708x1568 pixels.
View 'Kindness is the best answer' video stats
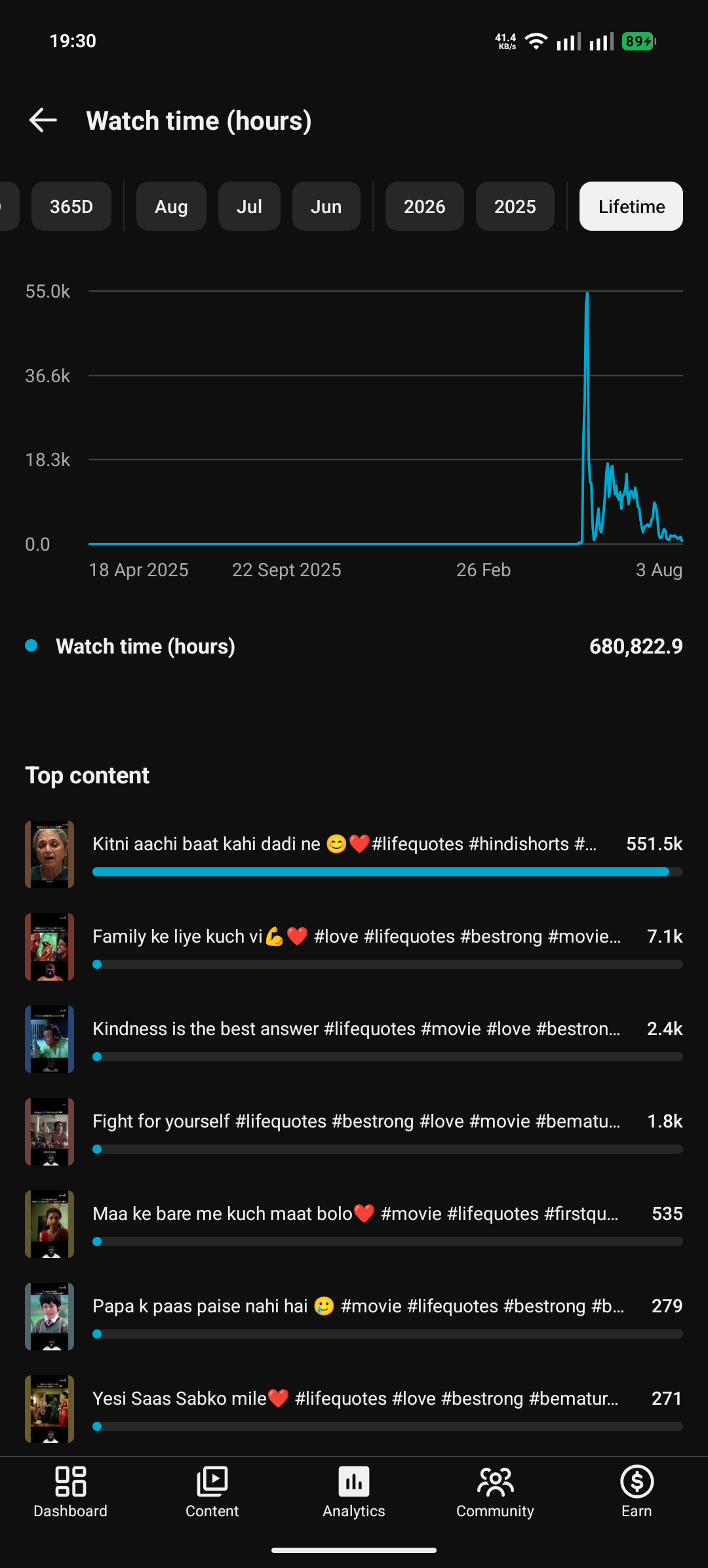354,1039
